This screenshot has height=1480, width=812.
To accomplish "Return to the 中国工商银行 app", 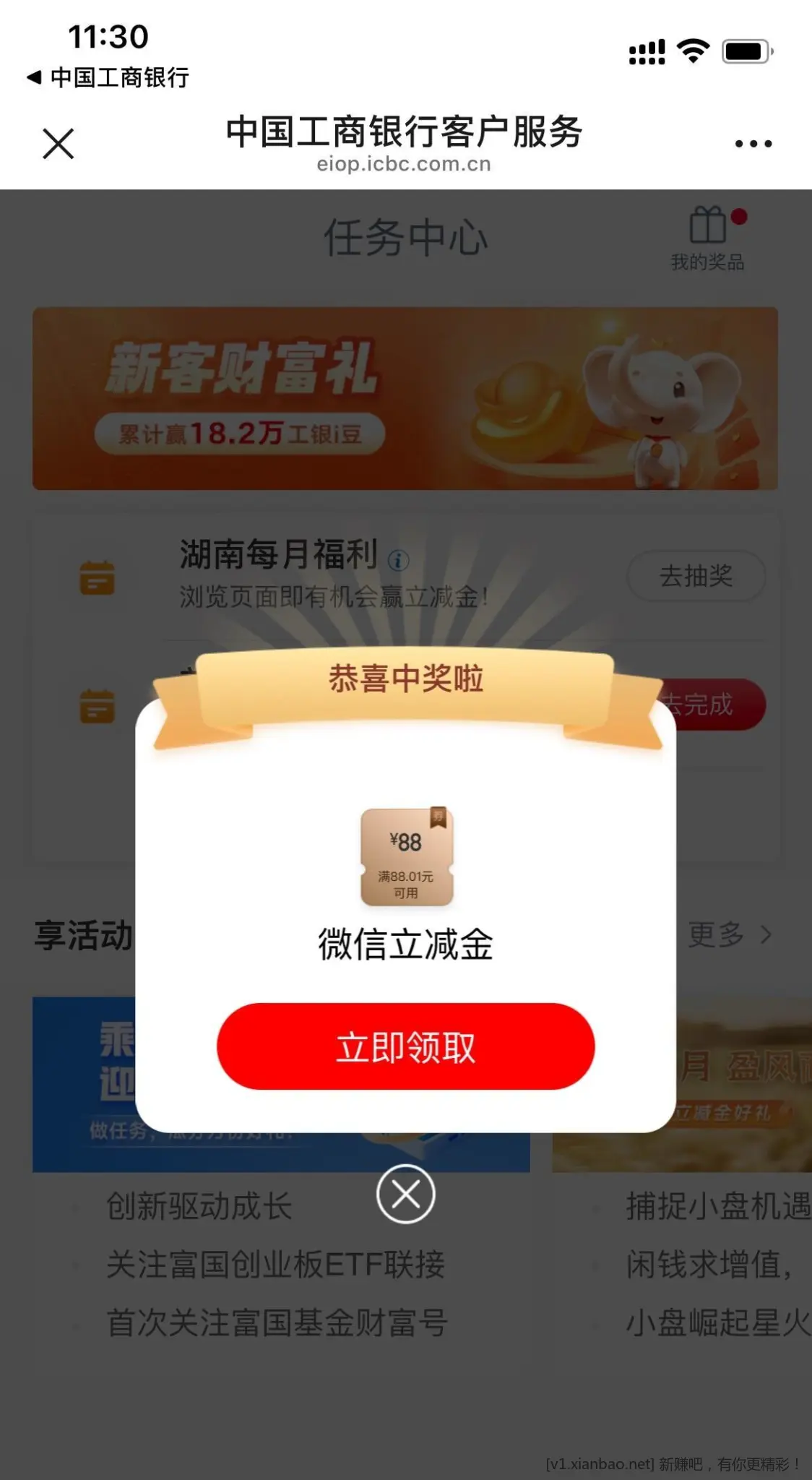I will (x=108, y=77).
